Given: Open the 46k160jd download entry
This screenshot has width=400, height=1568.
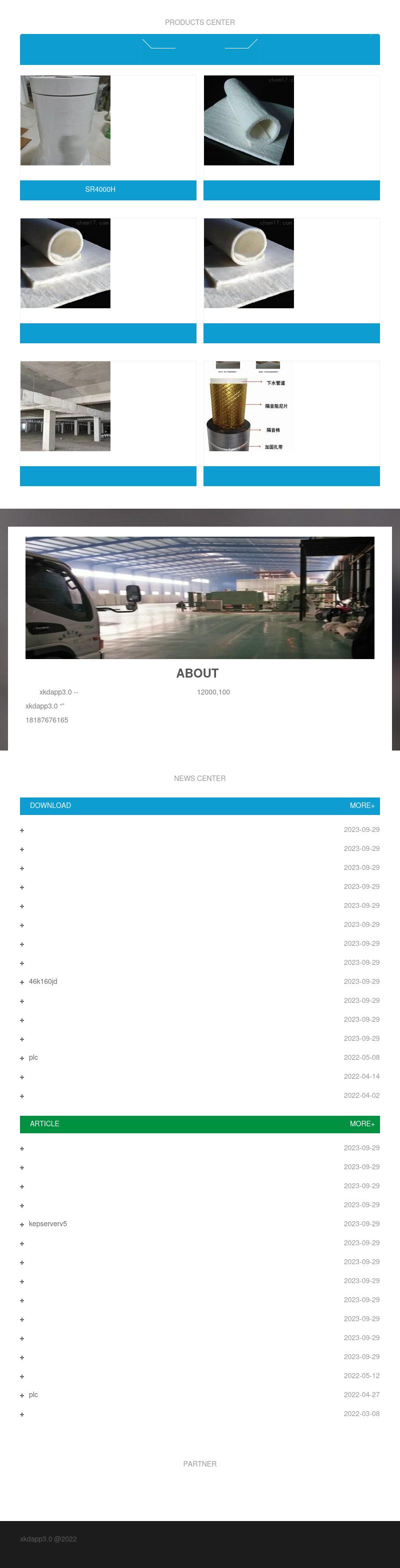Looking at the screenshot, I should pos(42,981).
